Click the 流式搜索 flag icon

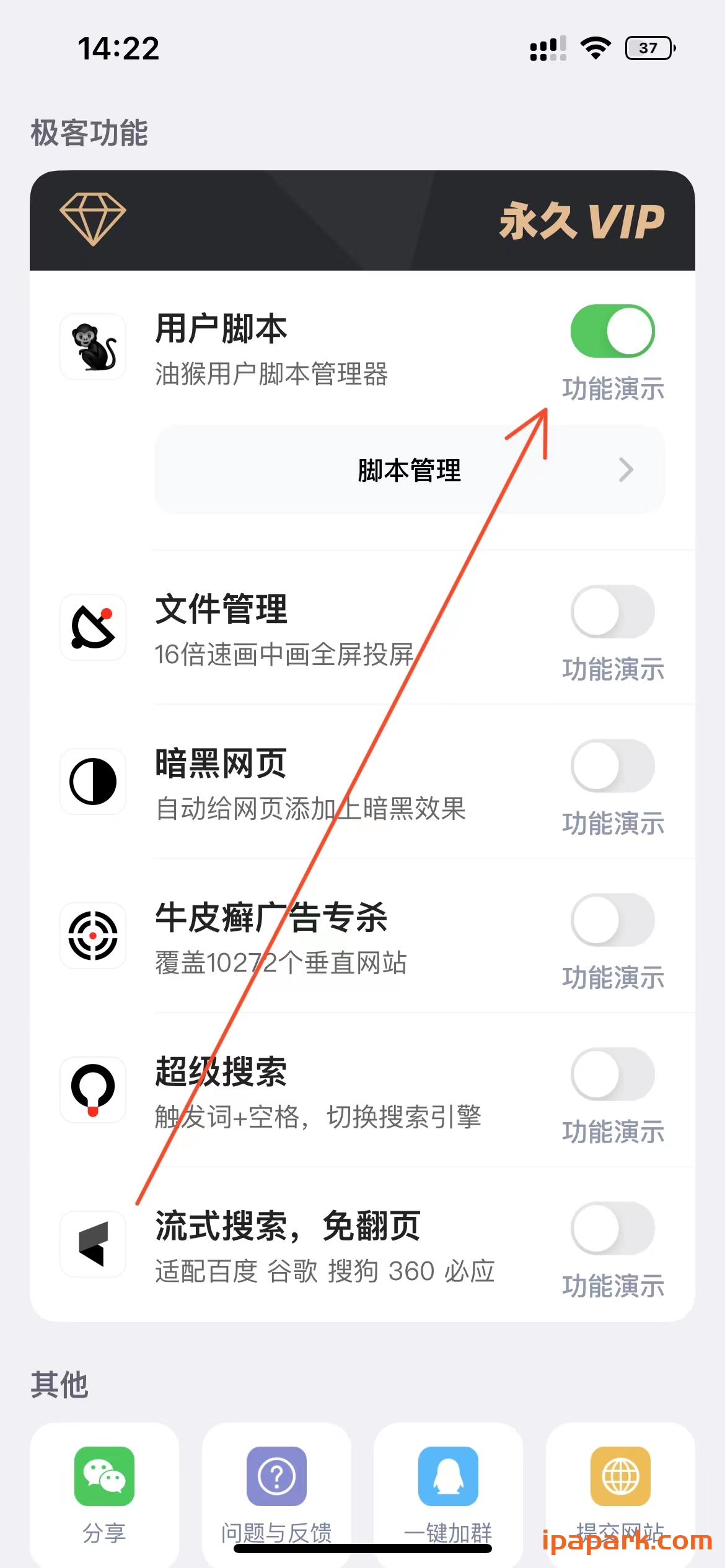coord(92,1244)
